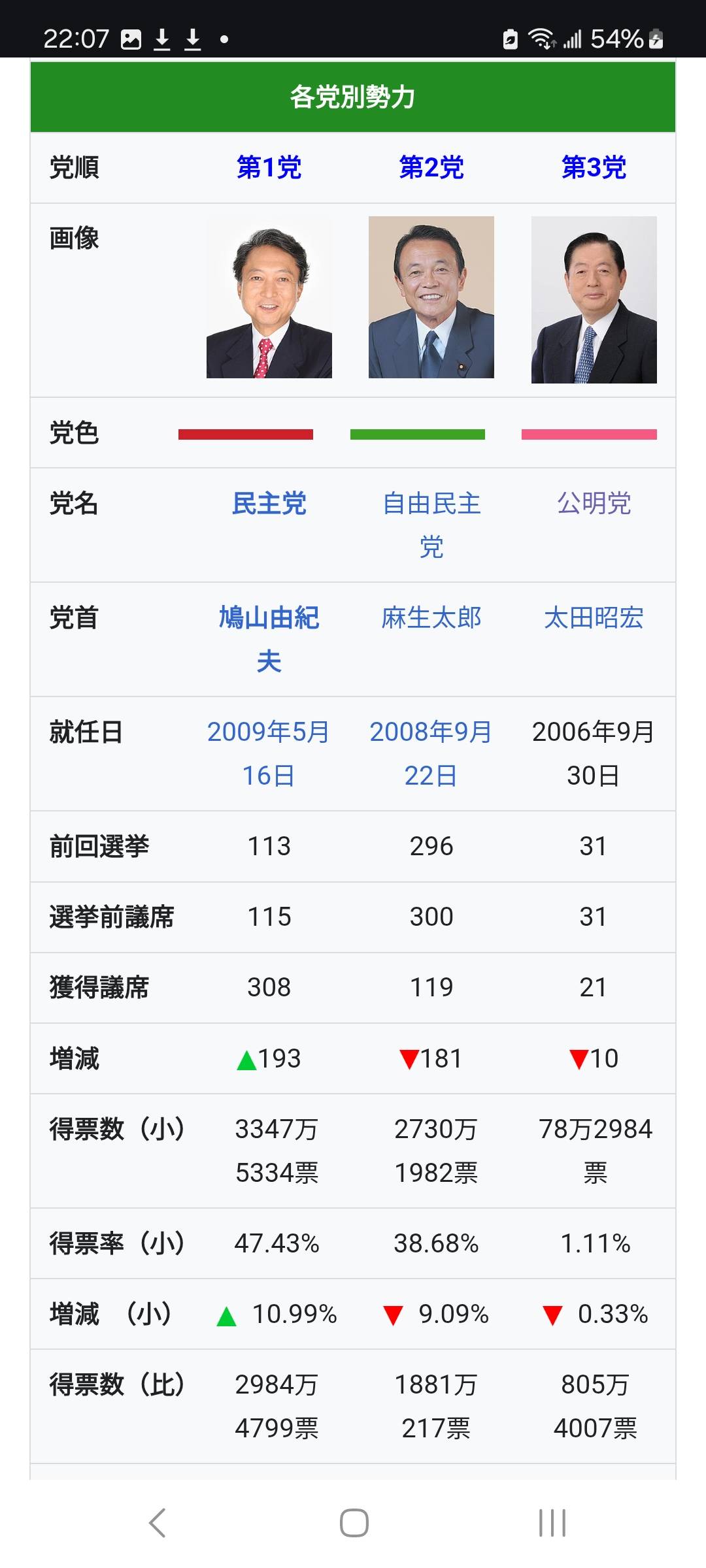Open the 2009年5月16日 date link
This screenshot has height=1568, width=706.
coord(269,732)
